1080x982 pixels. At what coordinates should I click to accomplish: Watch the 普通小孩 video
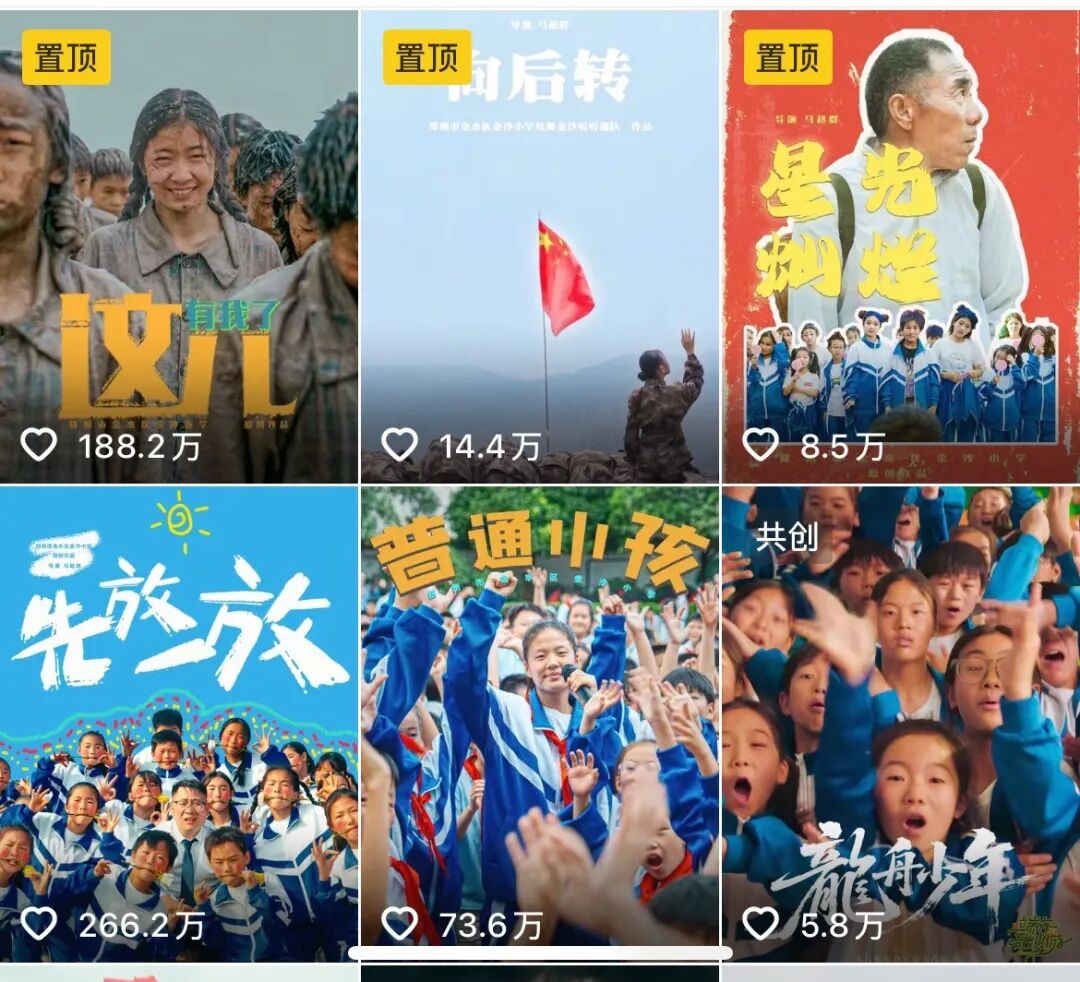point(540,722)
